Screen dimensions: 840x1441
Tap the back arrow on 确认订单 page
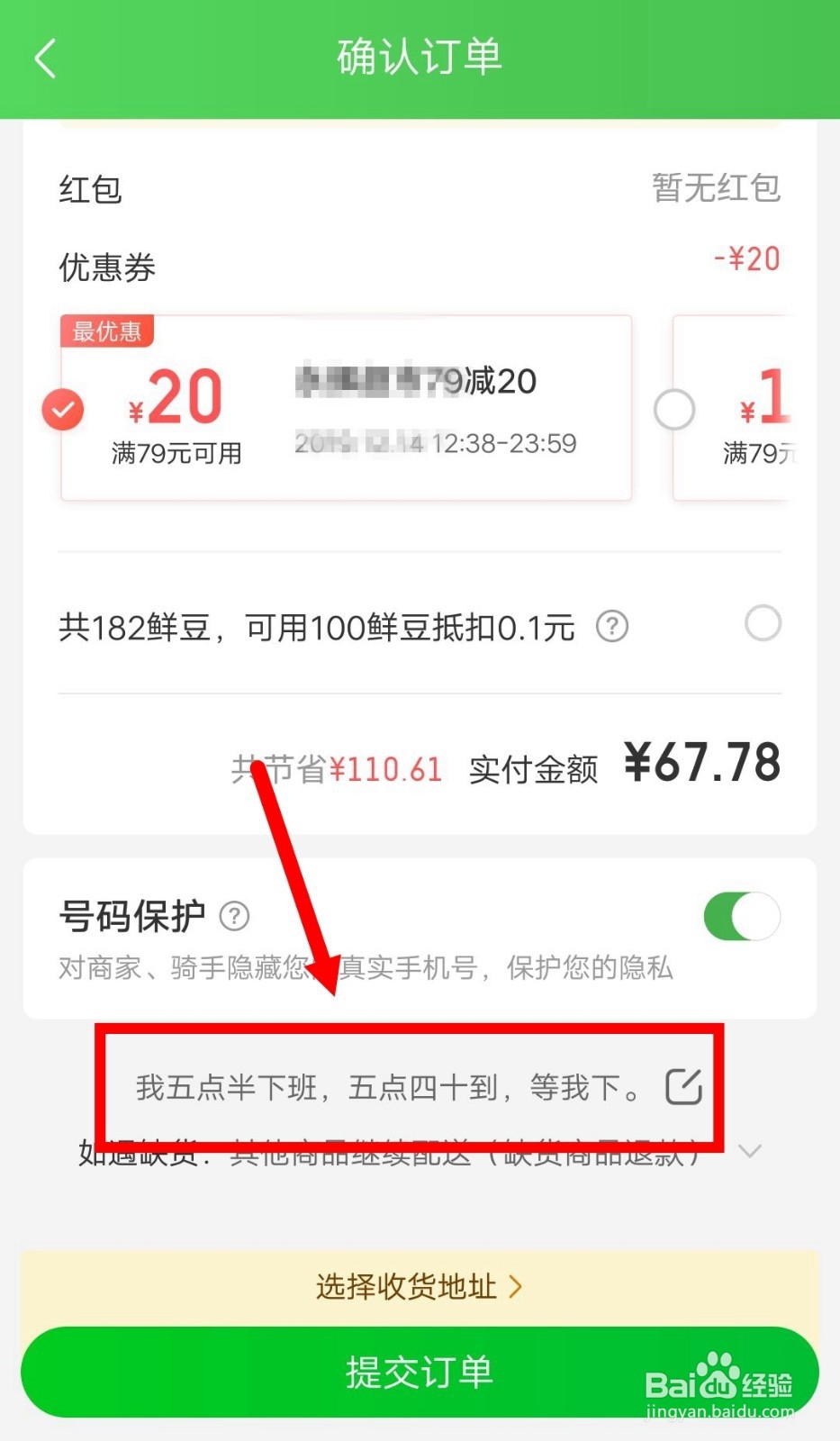tap(44, 57)
